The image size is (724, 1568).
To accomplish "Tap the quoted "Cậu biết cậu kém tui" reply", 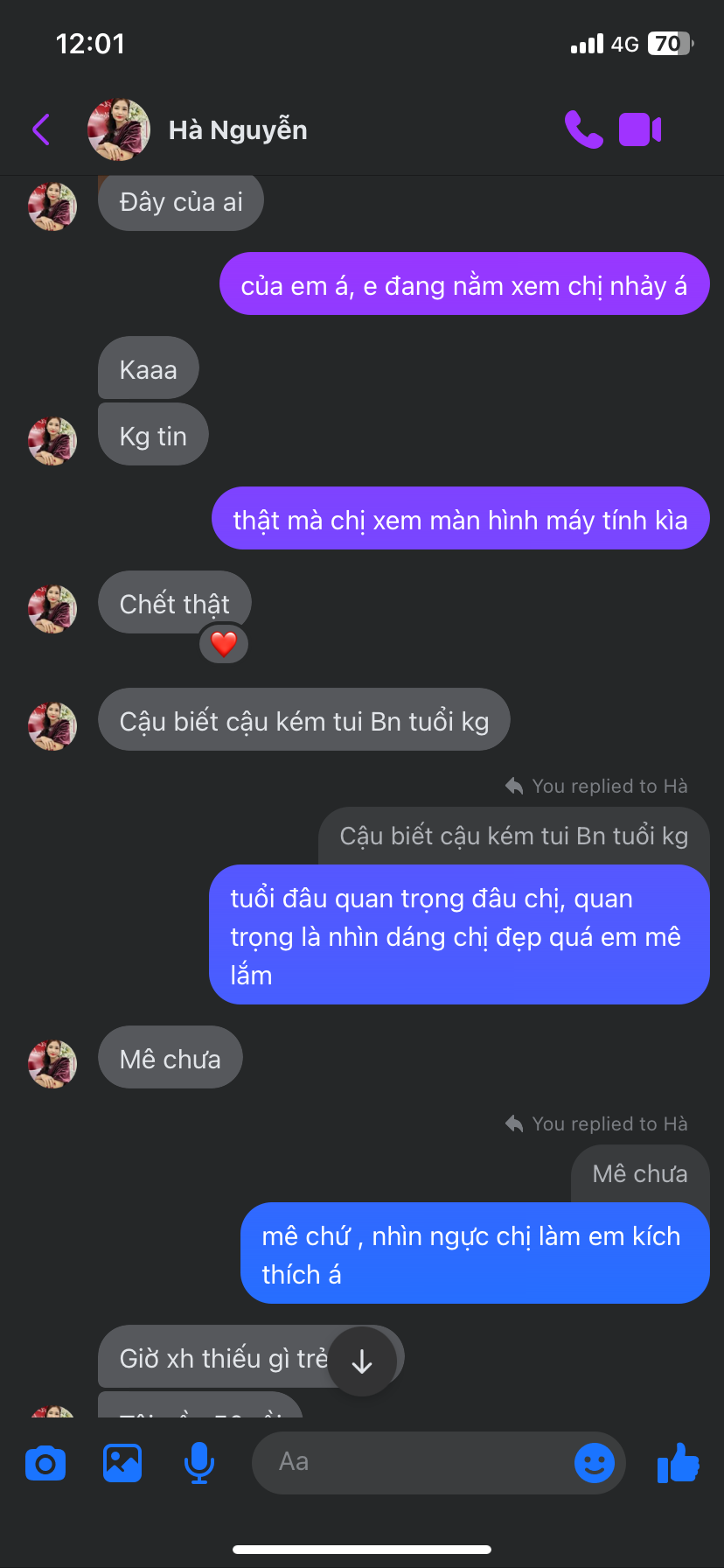I will point(514,836).
